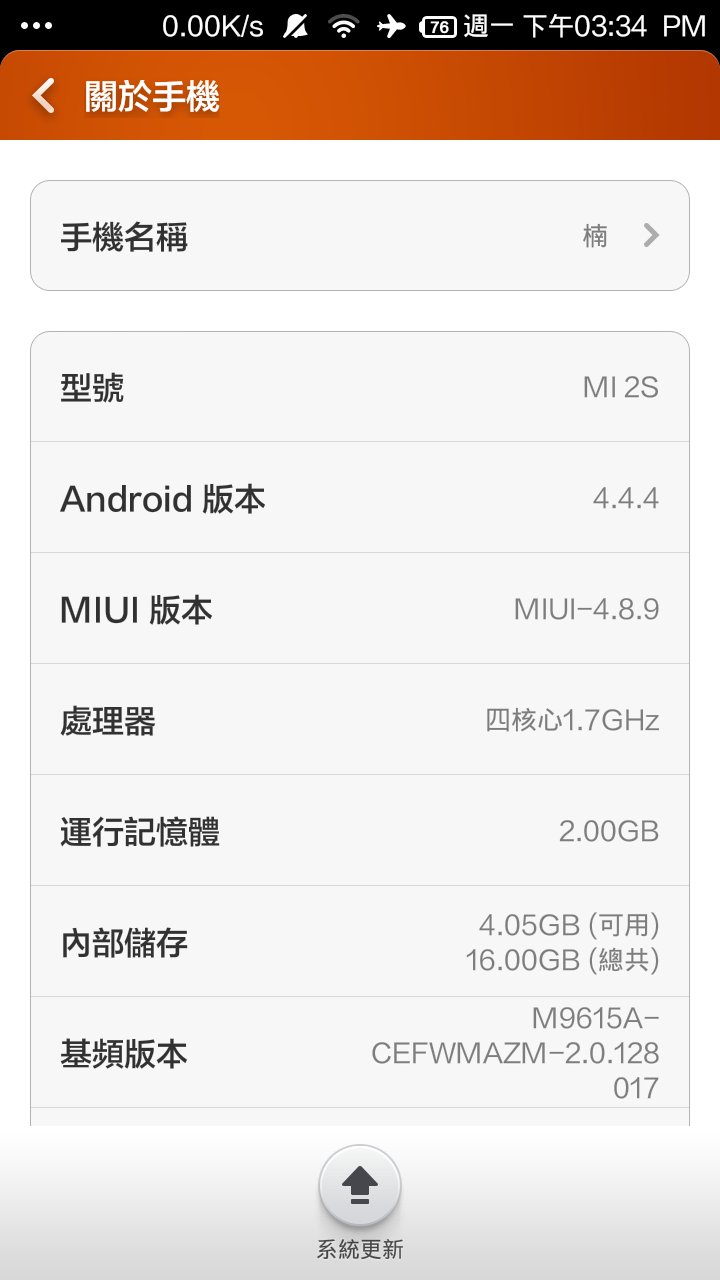Image resolution: width=720 pixels, height=1280 pixels.
Task: Open the 手機名稱 row
Action: 360,236
